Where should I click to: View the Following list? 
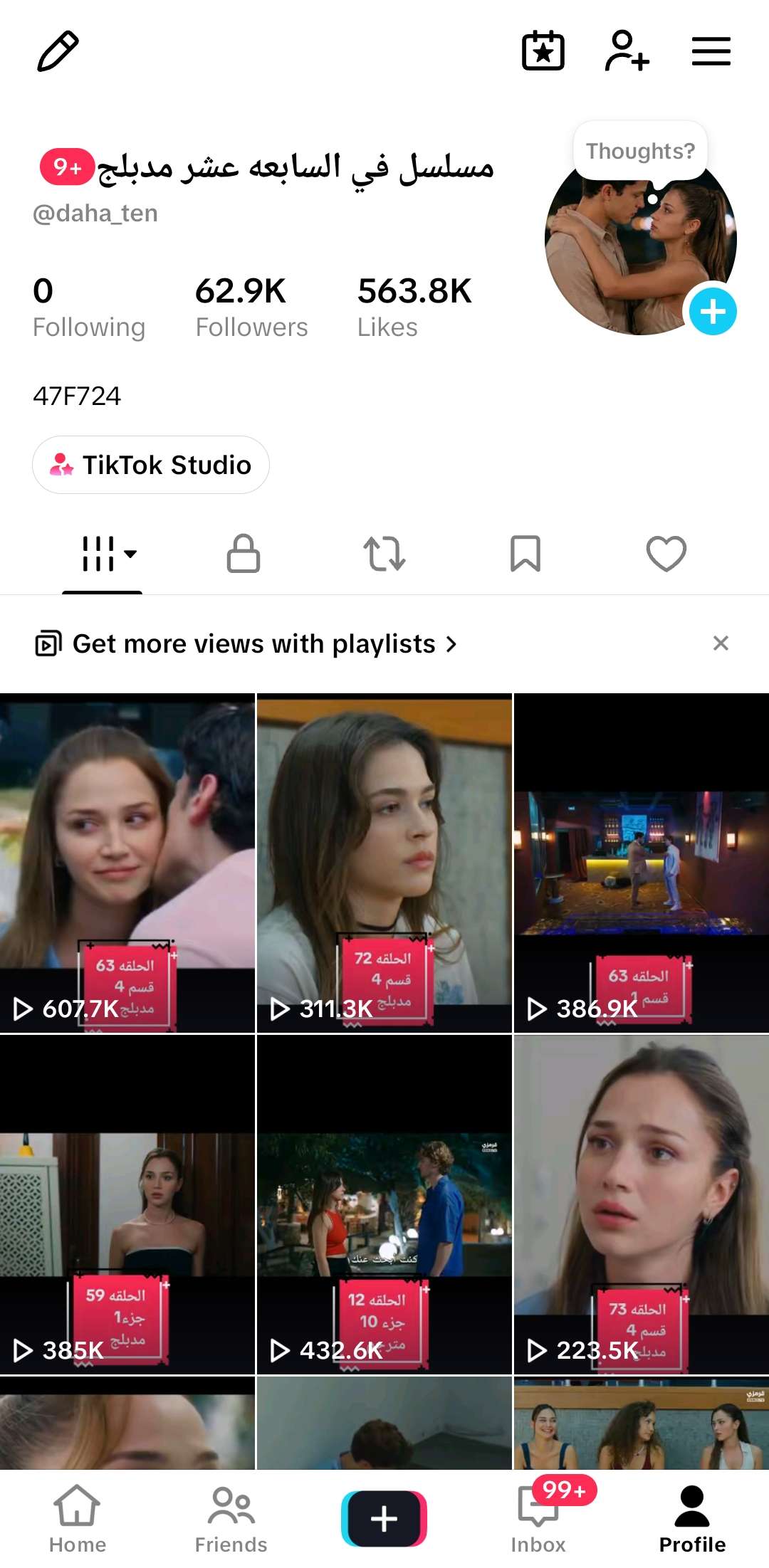[x=89, y=307]
